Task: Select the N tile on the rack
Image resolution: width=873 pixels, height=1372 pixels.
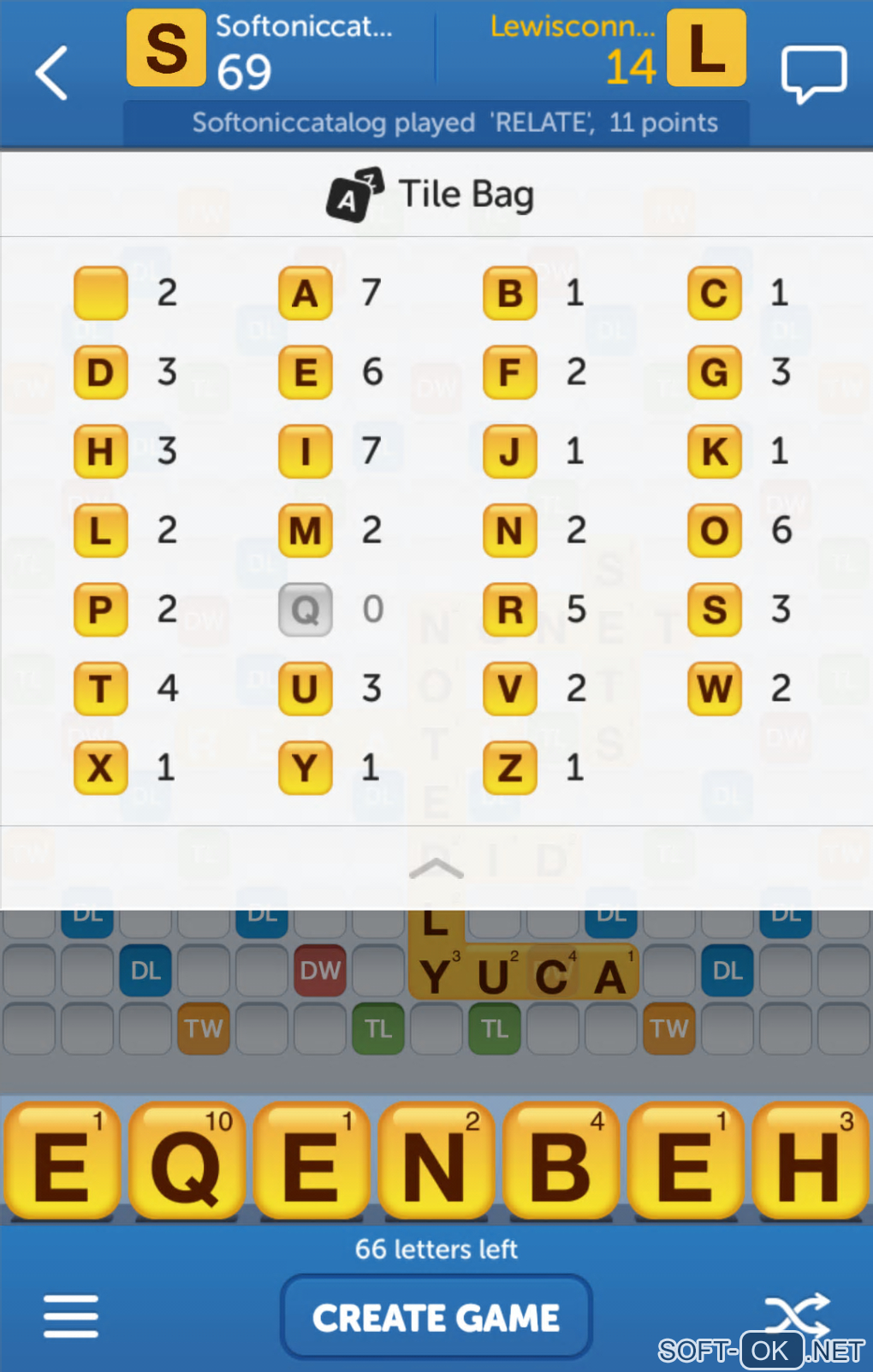Action: 436,1161
